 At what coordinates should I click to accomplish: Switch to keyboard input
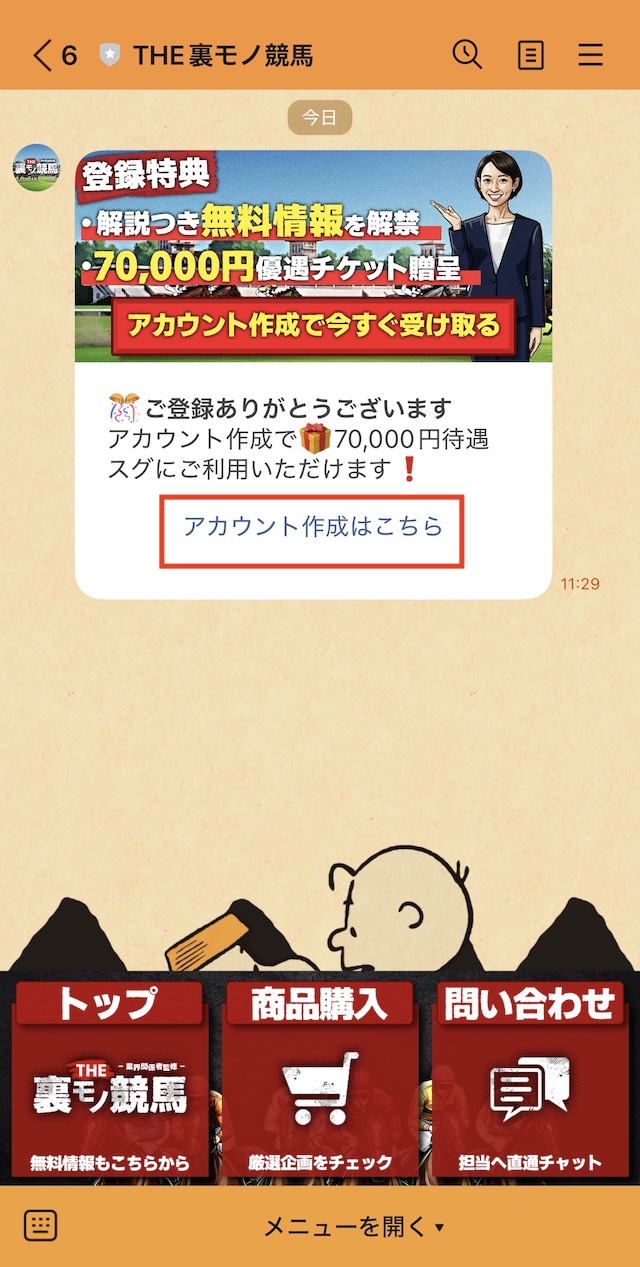point(40,1225)
